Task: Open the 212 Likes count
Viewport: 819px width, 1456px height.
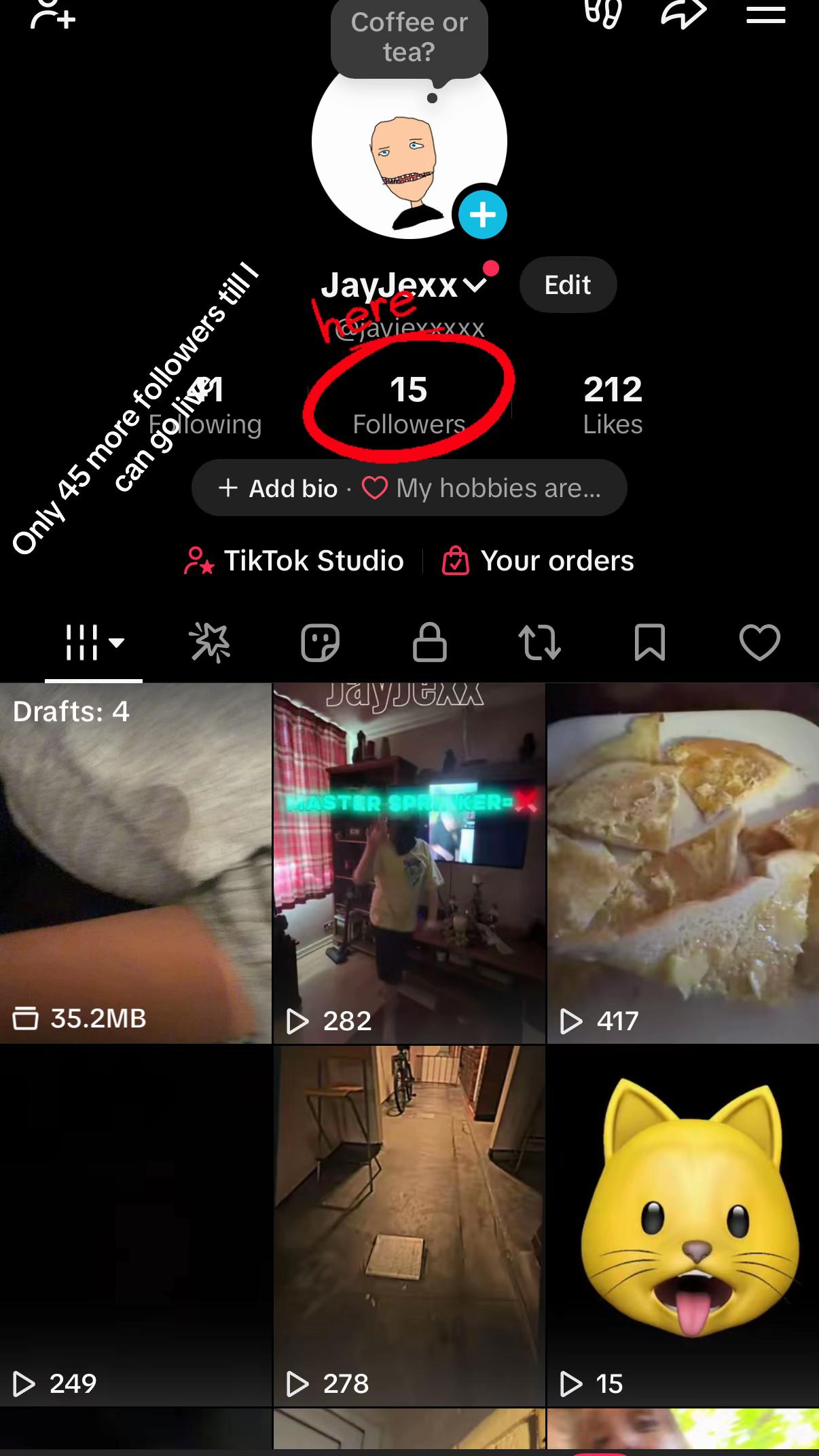Action: click(x=613, y=405)
